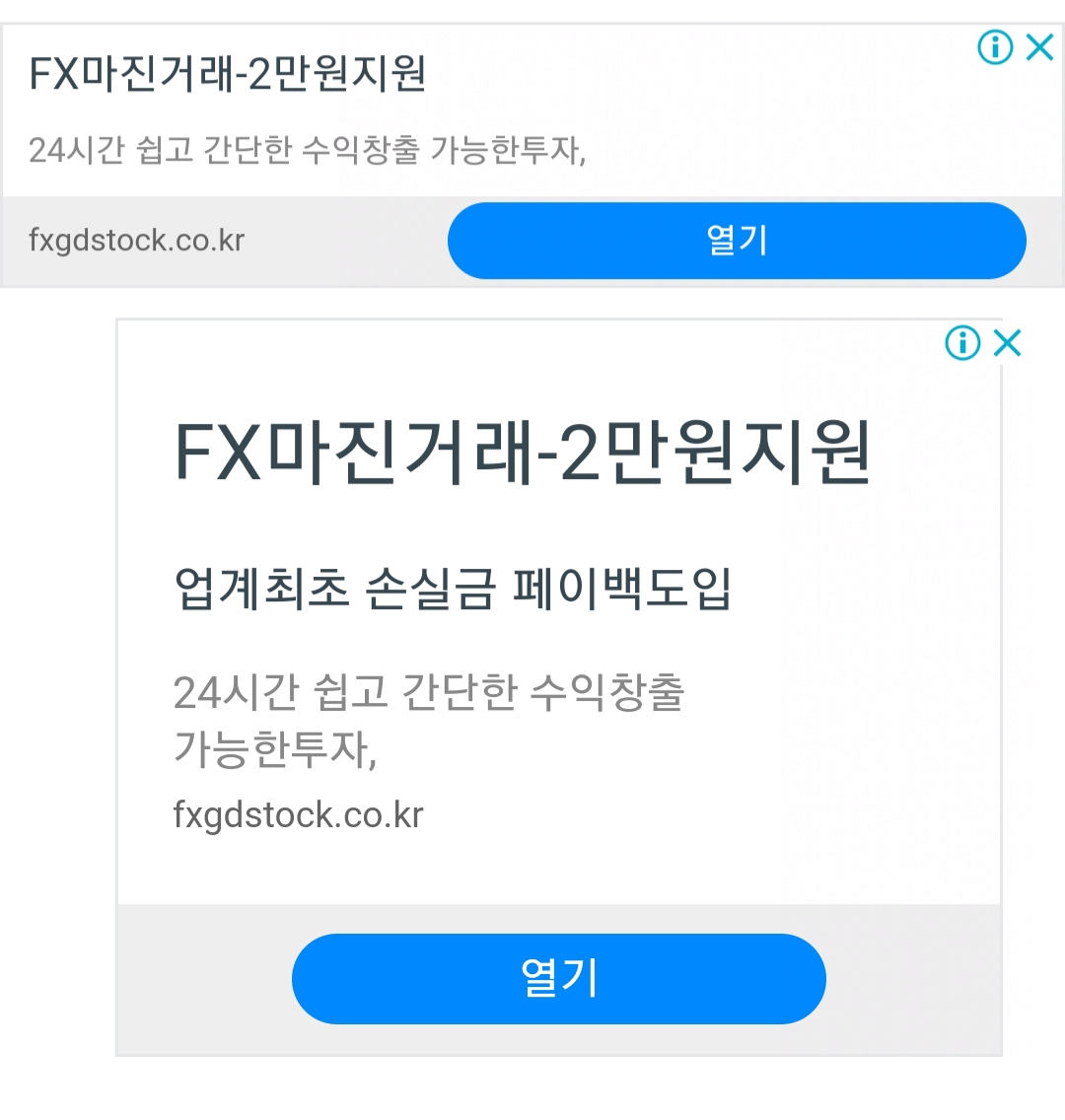
Task: Tap 열기 in the small banner ad
Action: (737, 241)
